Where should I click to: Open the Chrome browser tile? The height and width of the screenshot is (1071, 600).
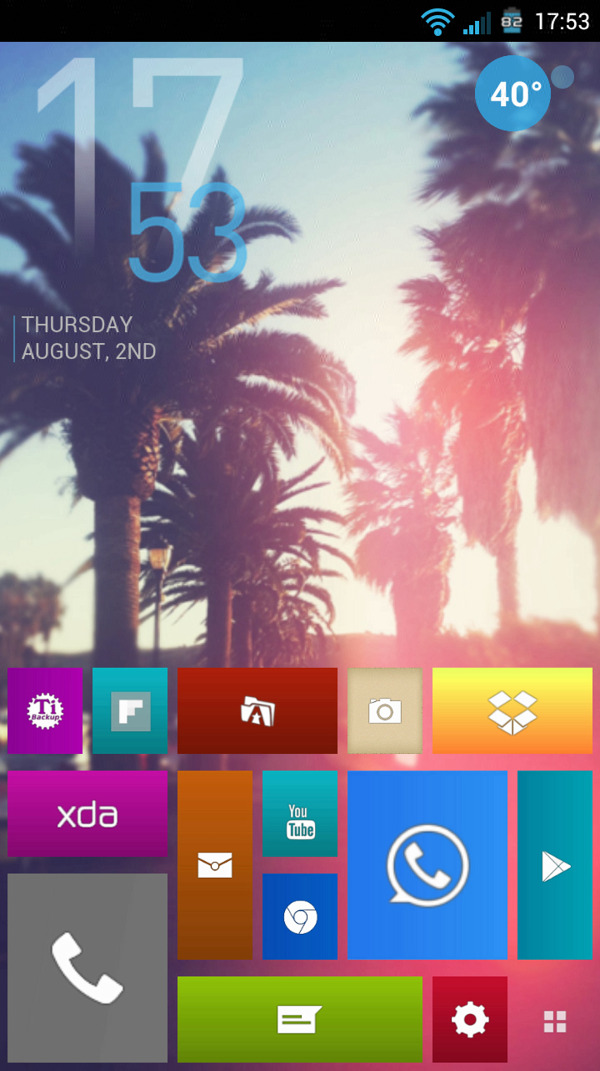[x=300, y=917]
